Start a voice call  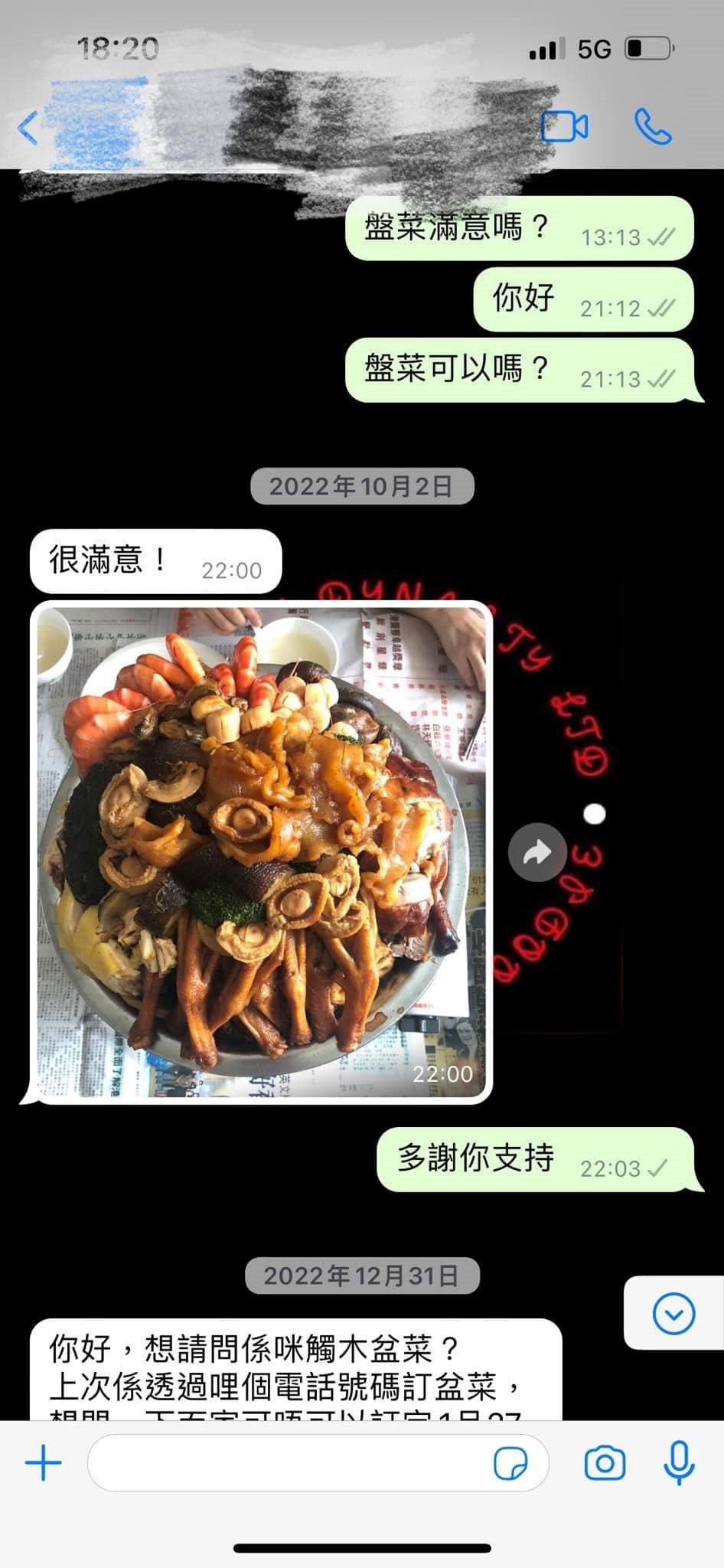coord(653,126)
